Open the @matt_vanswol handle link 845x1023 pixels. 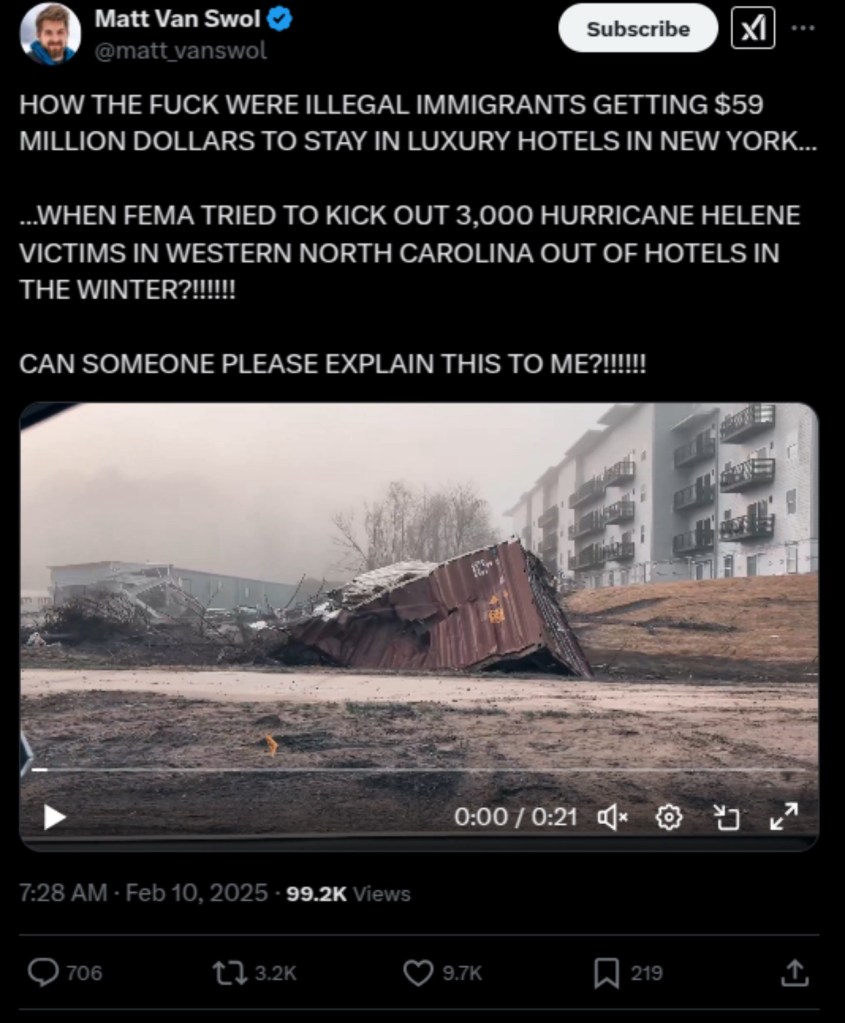point(180,52)
